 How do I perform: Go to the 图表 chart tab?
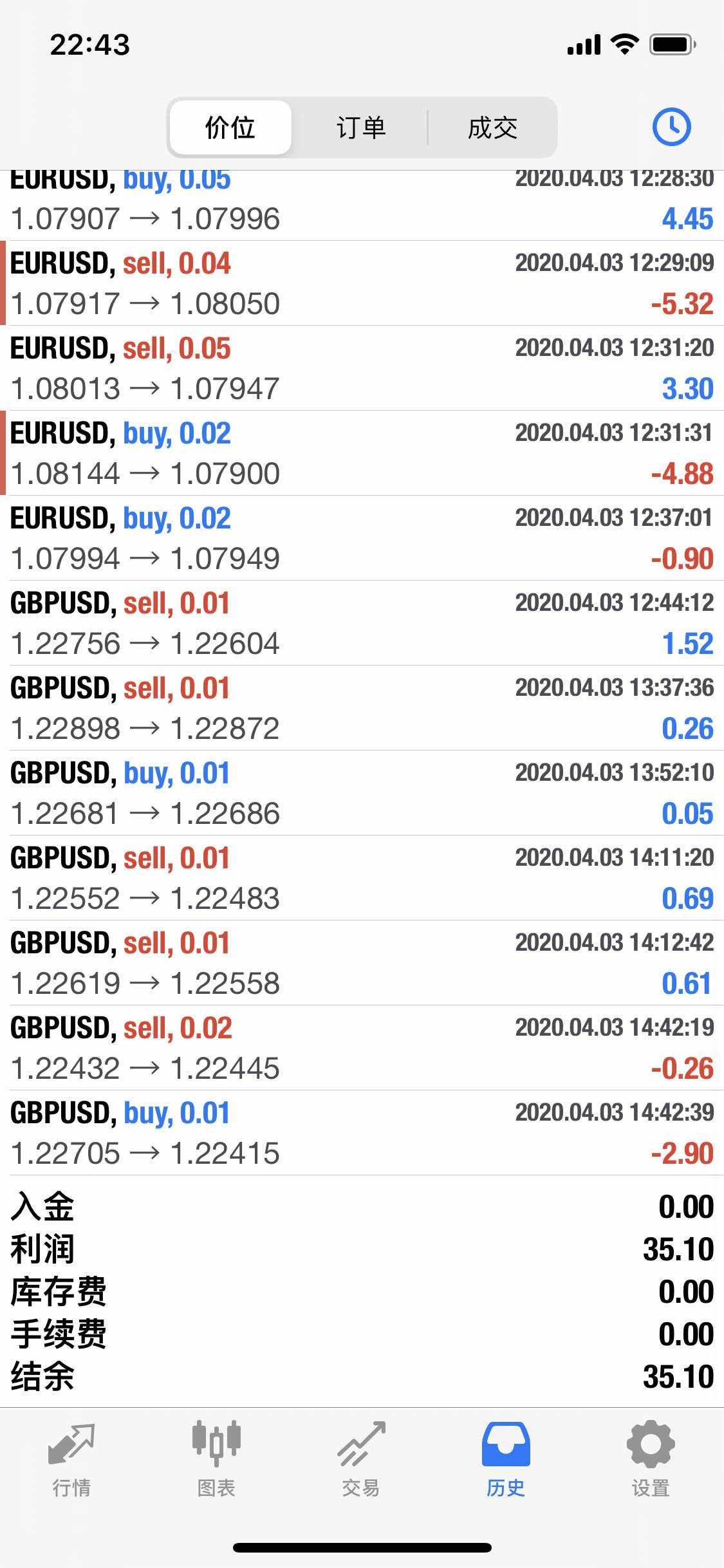coord(216,1459)
